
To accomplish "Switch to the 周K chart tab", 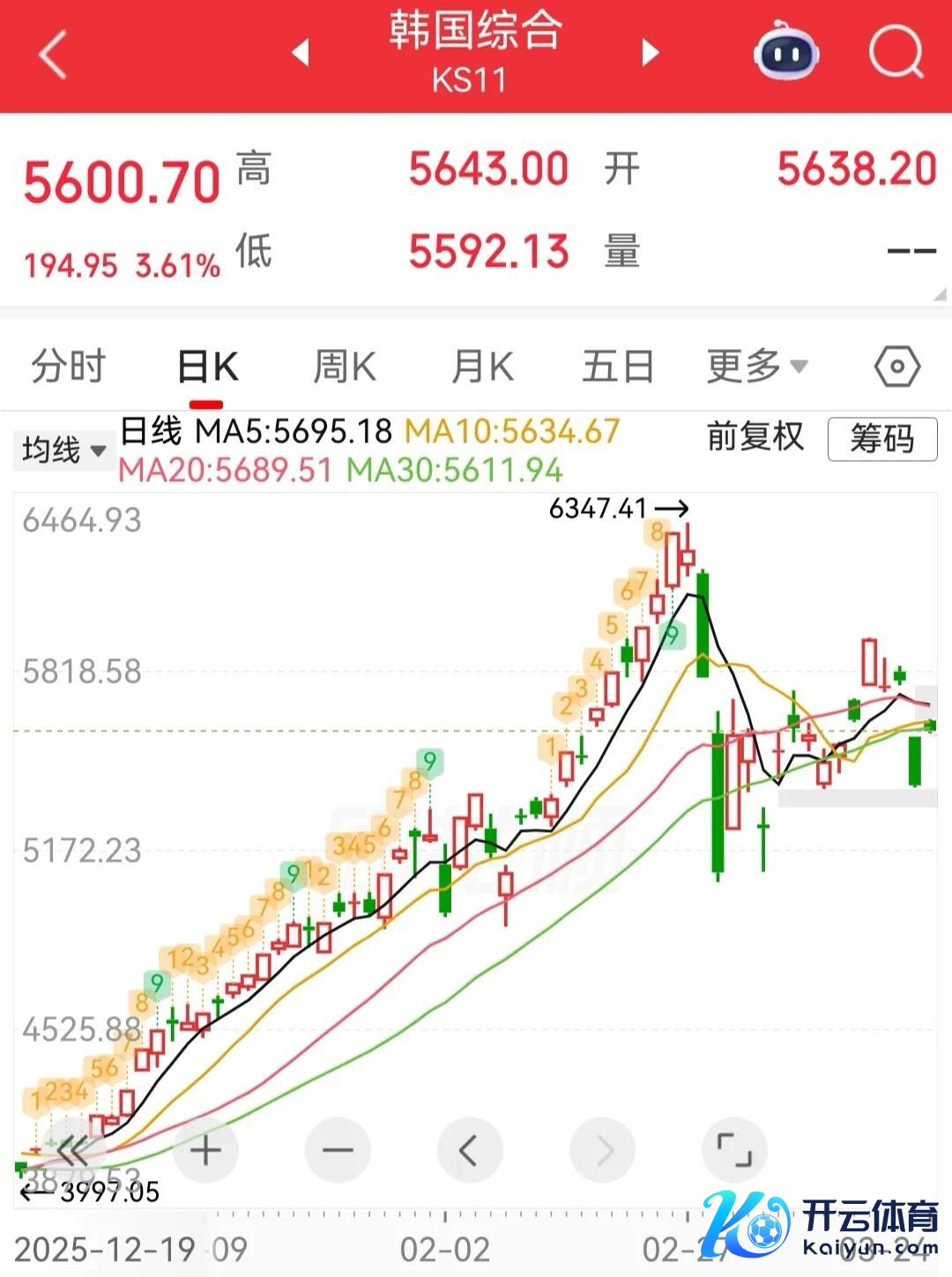I will tap(345, 367).
